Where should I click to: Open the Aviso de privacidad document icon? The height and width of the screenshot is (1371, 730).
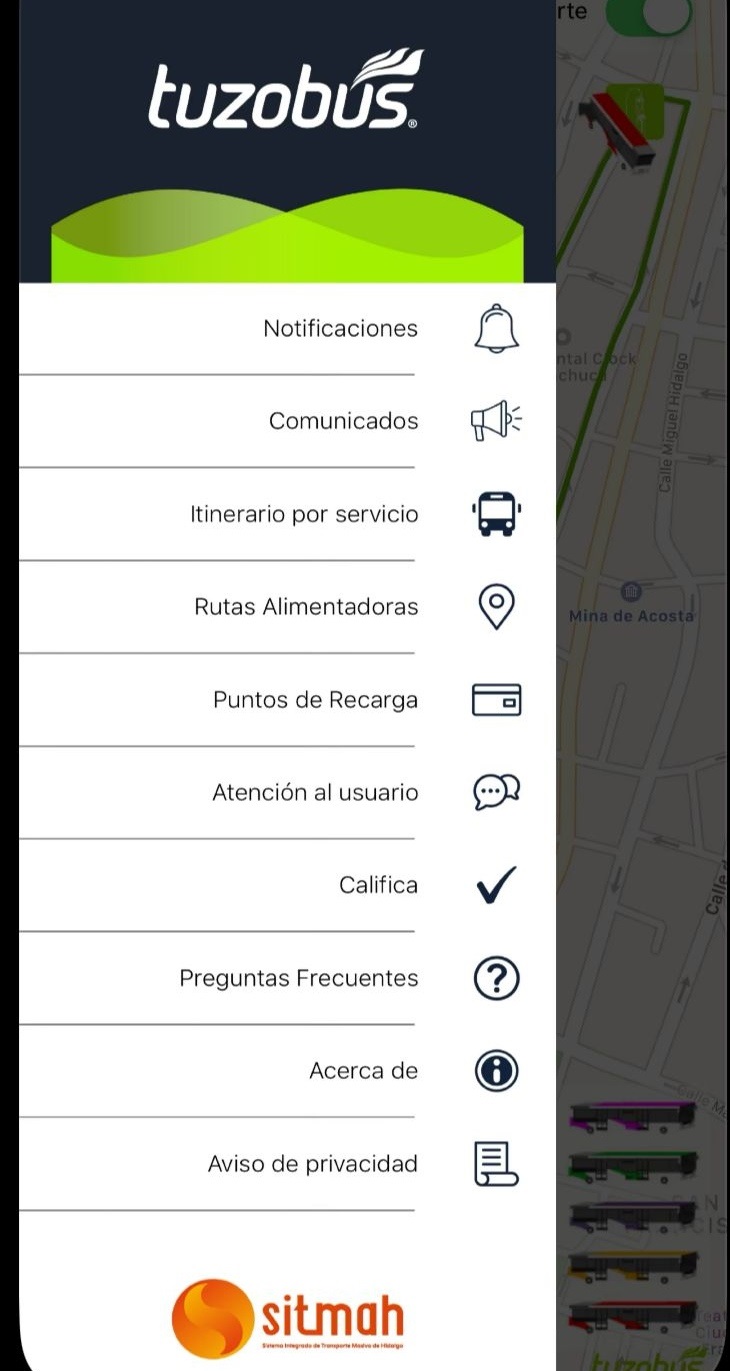tap(494, 1163)
